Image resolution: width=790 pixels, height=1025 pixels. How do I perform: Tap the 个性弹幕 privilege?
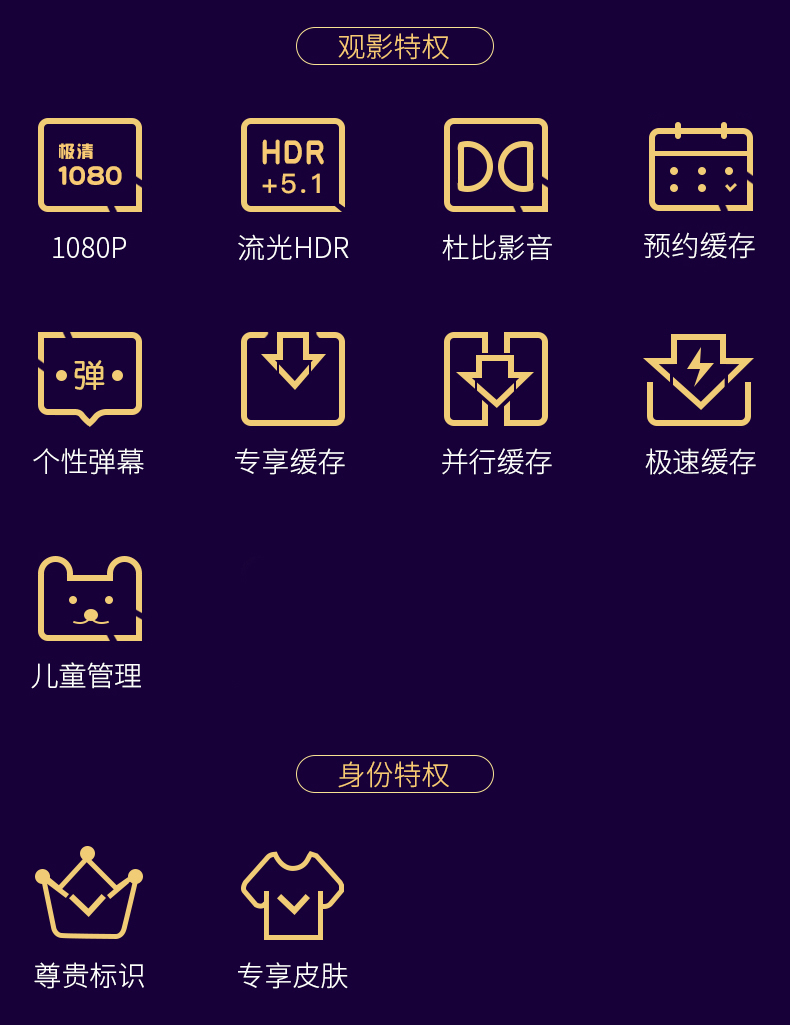click(x=90, y=379)
